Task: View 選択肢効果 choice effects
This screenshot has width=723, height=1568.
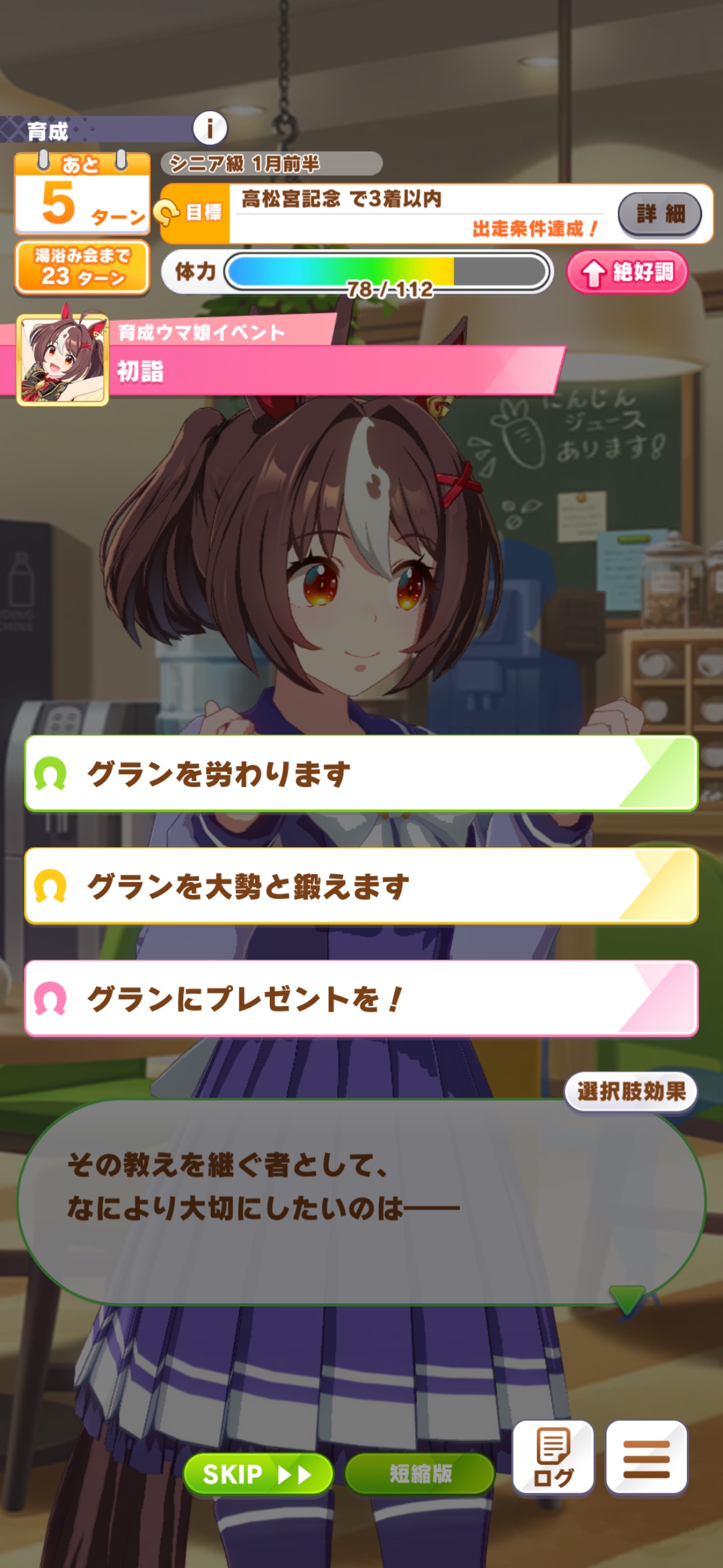Action: coord(630,1091)
